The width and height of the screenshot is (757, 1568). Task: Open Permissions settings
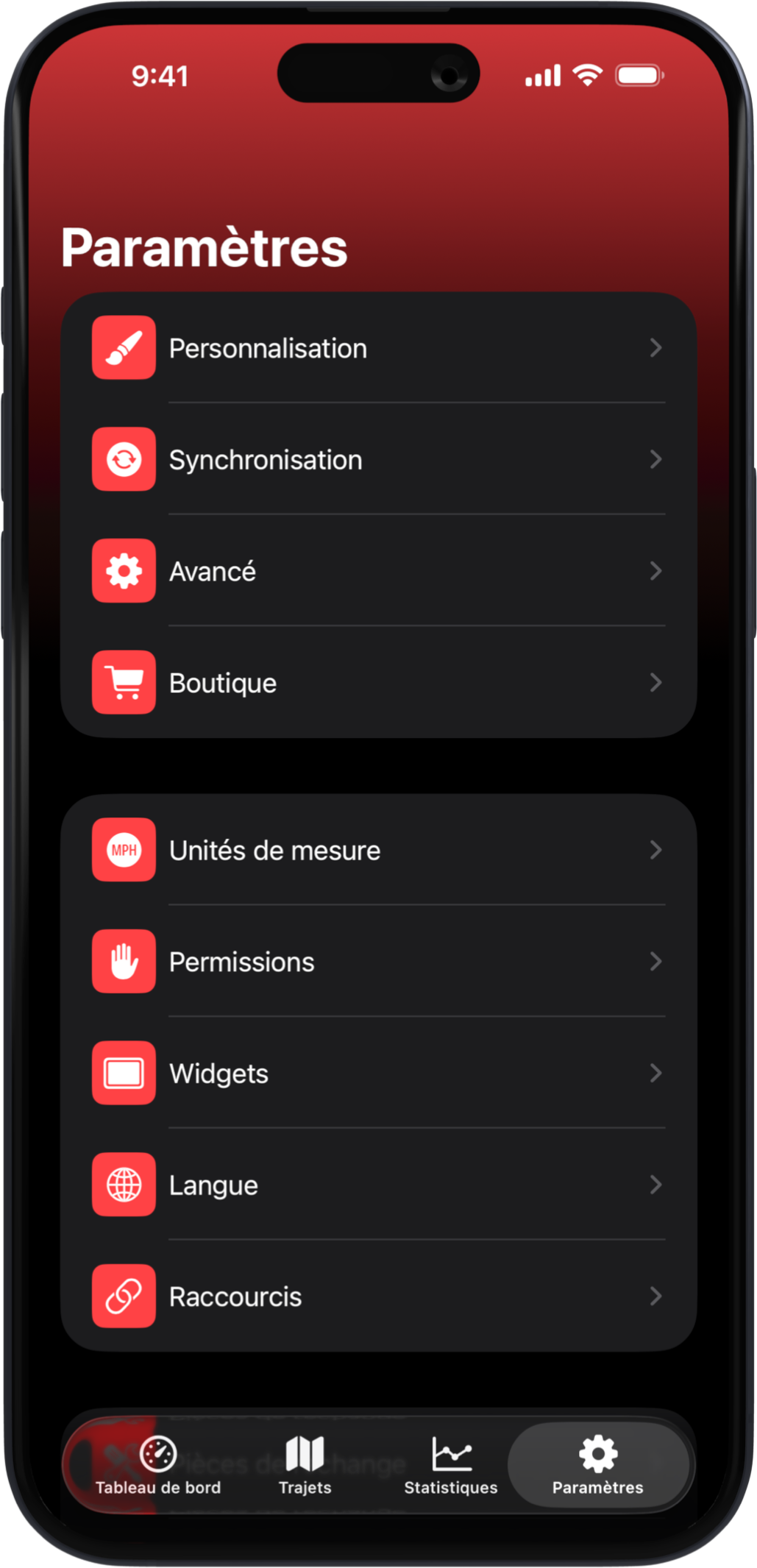click(377, 962)
